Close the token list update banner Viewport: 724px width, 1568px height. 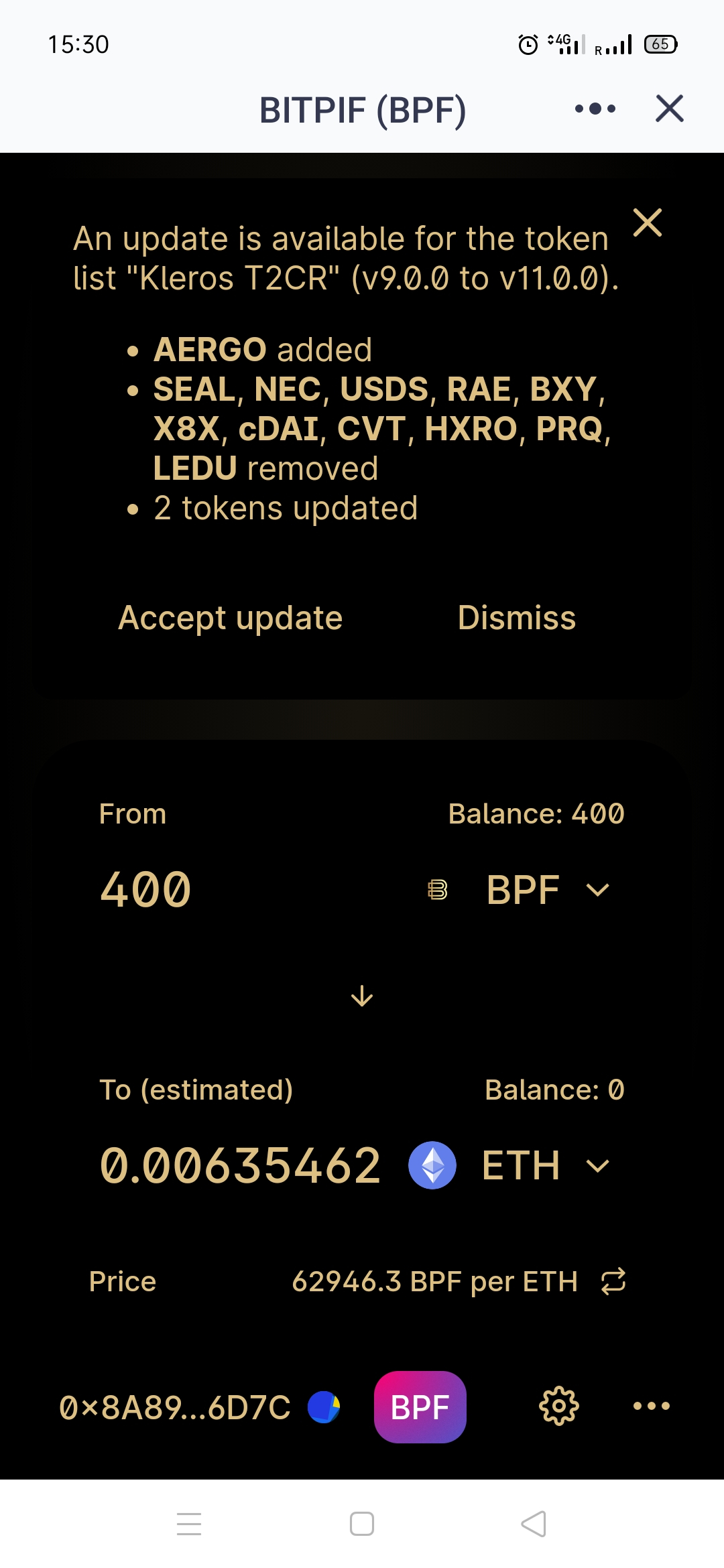(x=647, y=222)
